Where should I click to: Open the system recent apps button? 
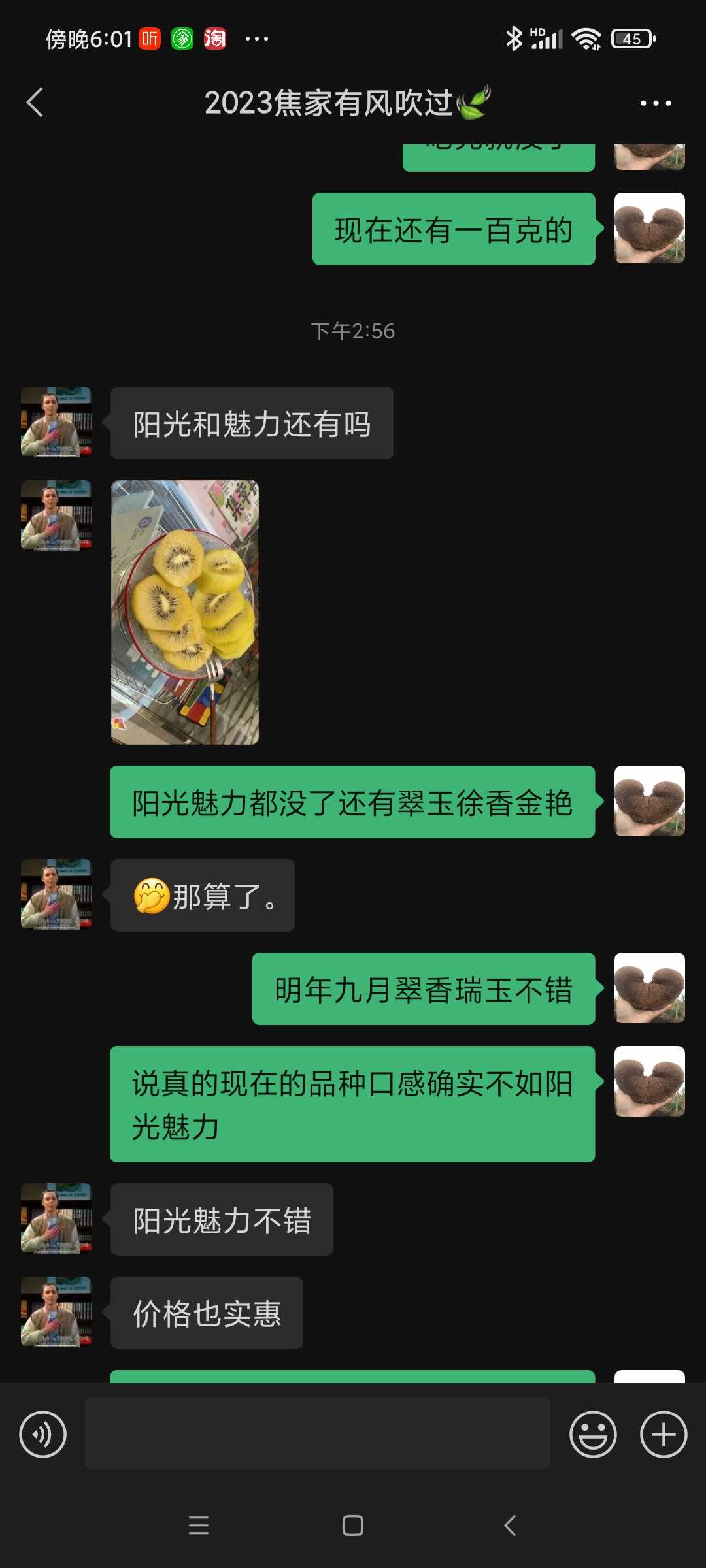tap(198, 1526)
